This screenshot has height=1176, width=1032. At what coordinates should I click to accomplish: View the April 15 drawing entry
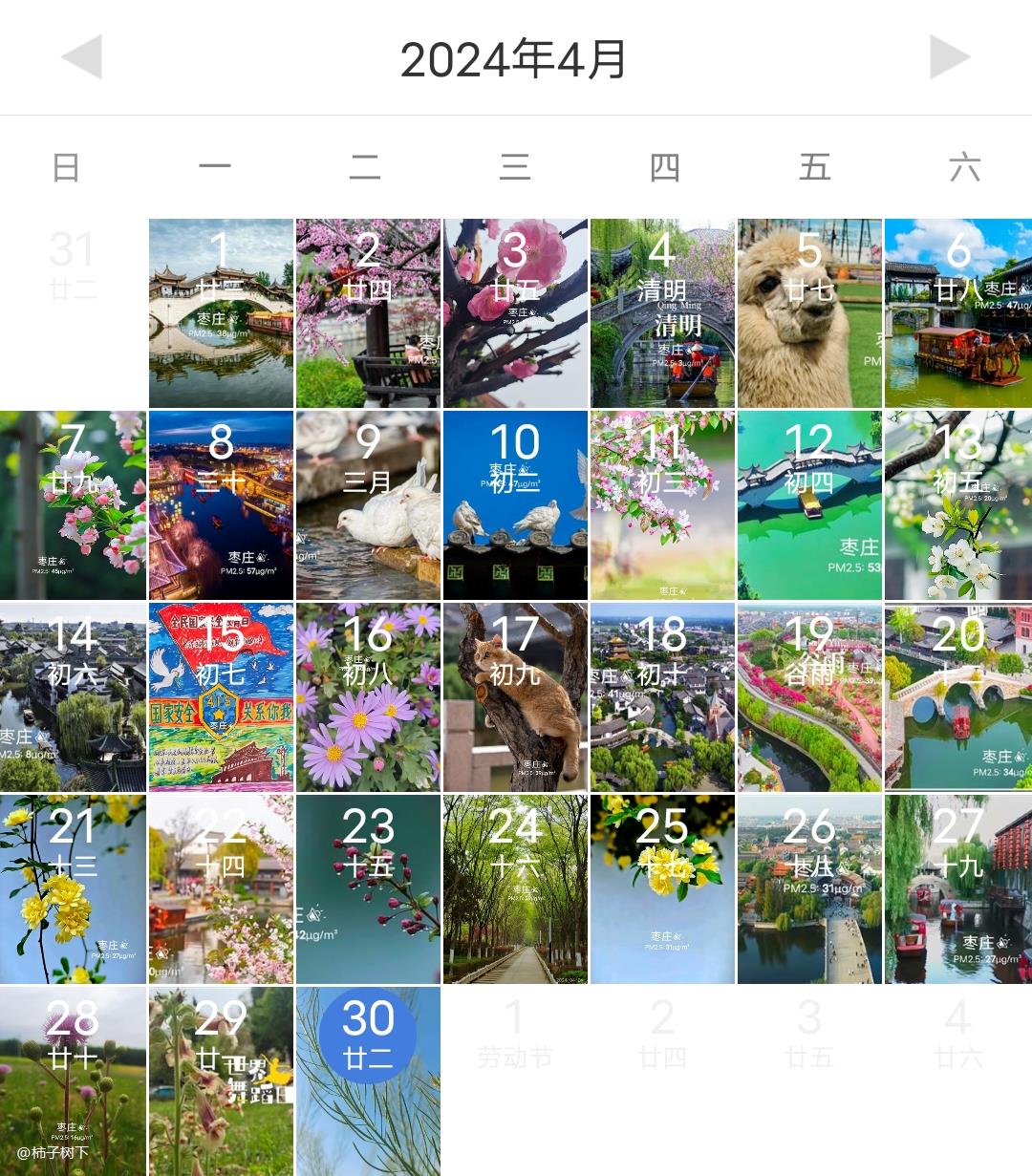click(221, 696)
